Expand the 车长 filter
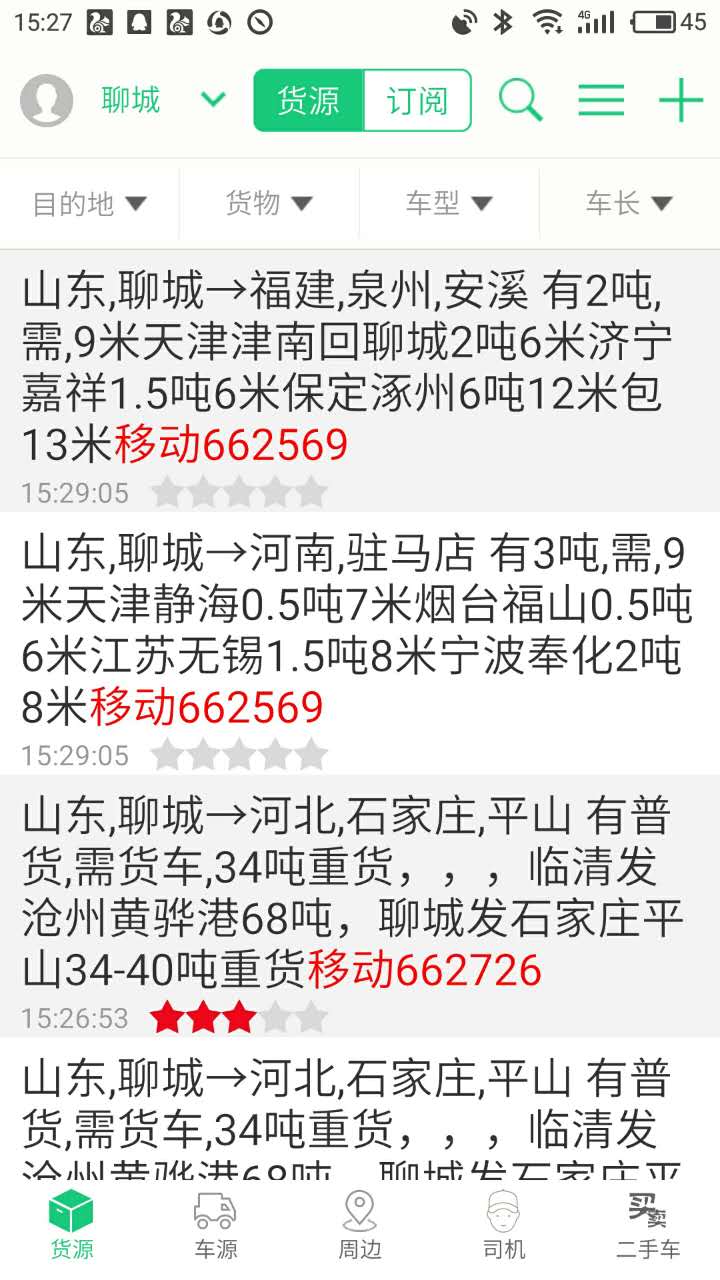 pos(629,204)
